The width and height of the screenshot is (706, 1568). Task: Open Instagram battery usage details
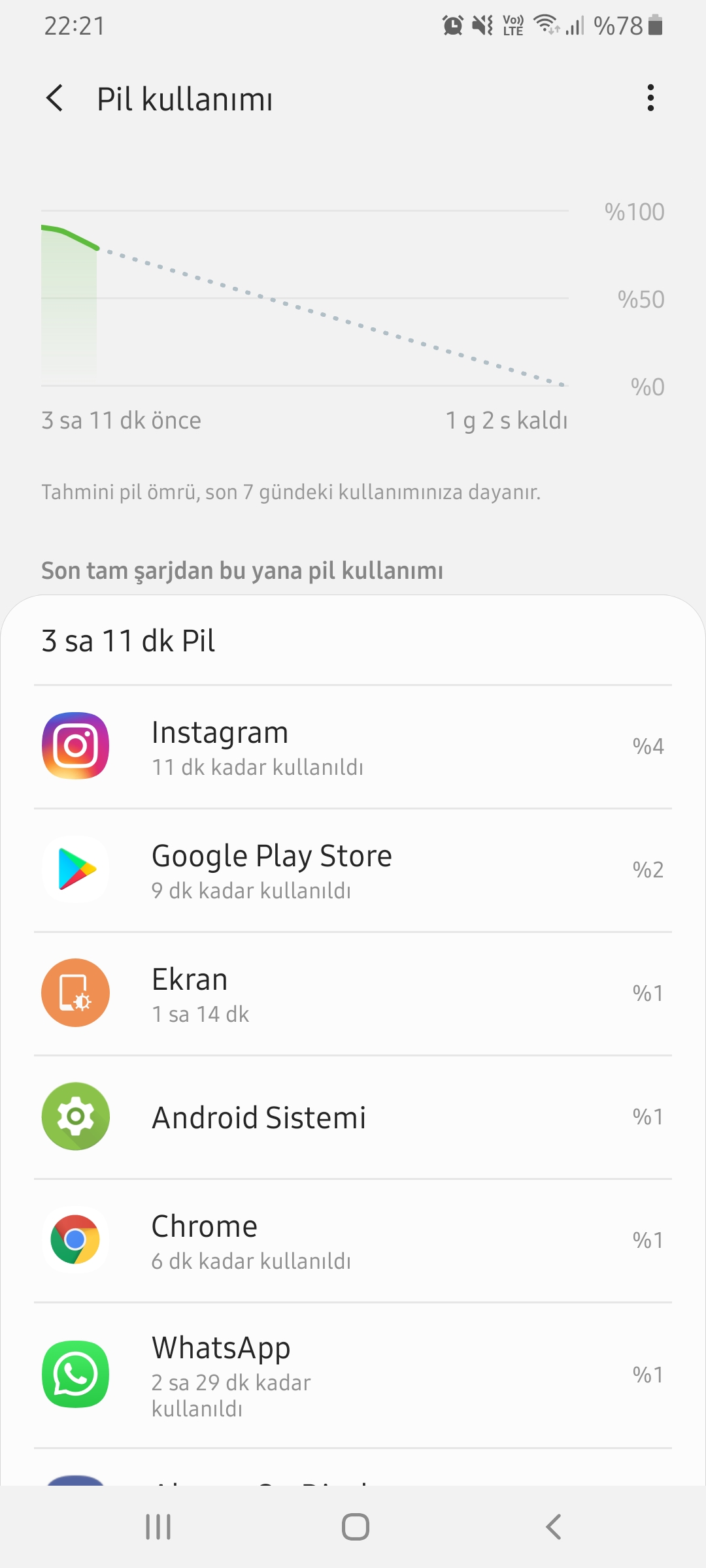[x=353, y=747]
